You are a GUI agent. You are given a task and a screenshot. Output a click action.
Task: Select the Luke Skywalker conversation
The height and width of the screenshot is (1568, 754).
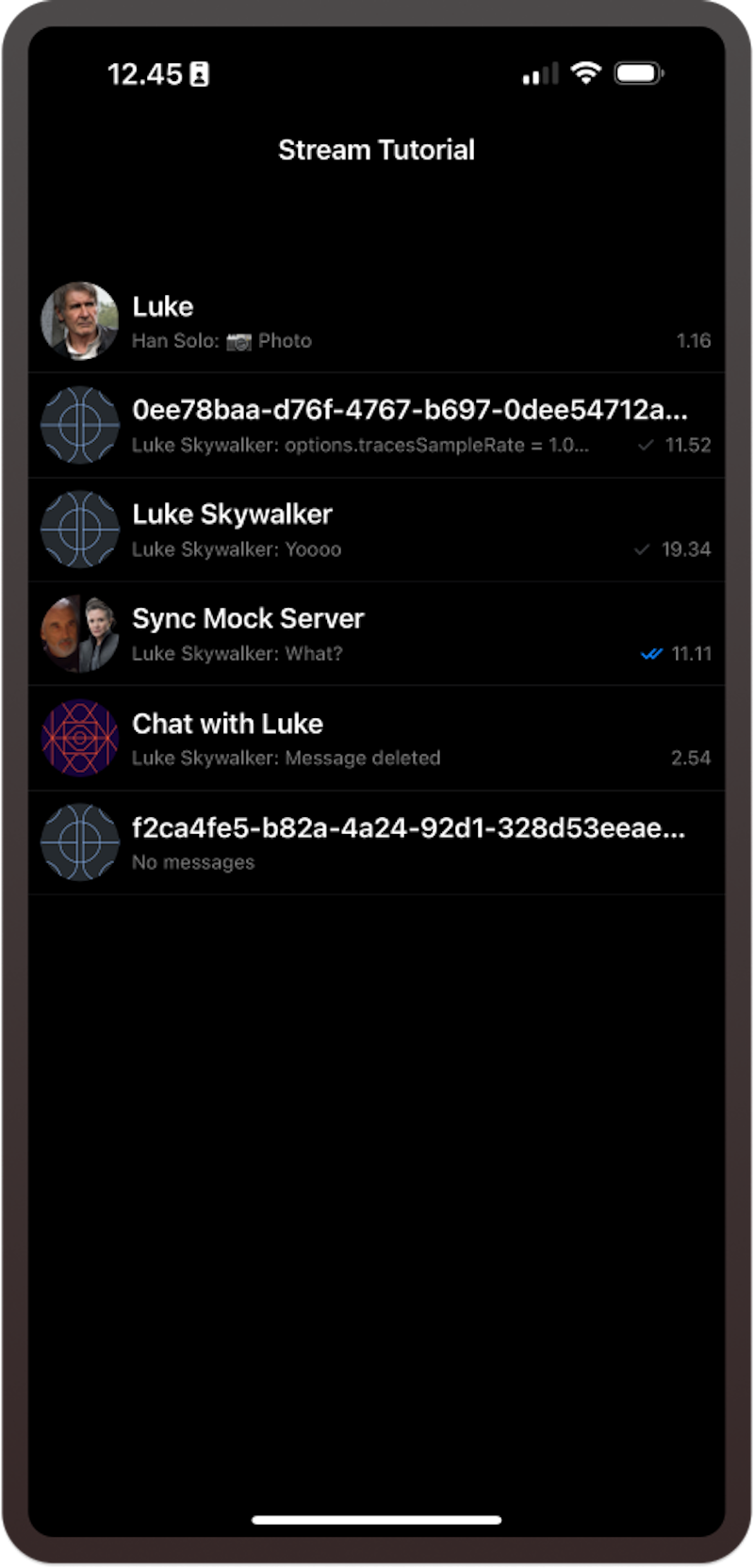pyautogui.click(x=377, y=529)
